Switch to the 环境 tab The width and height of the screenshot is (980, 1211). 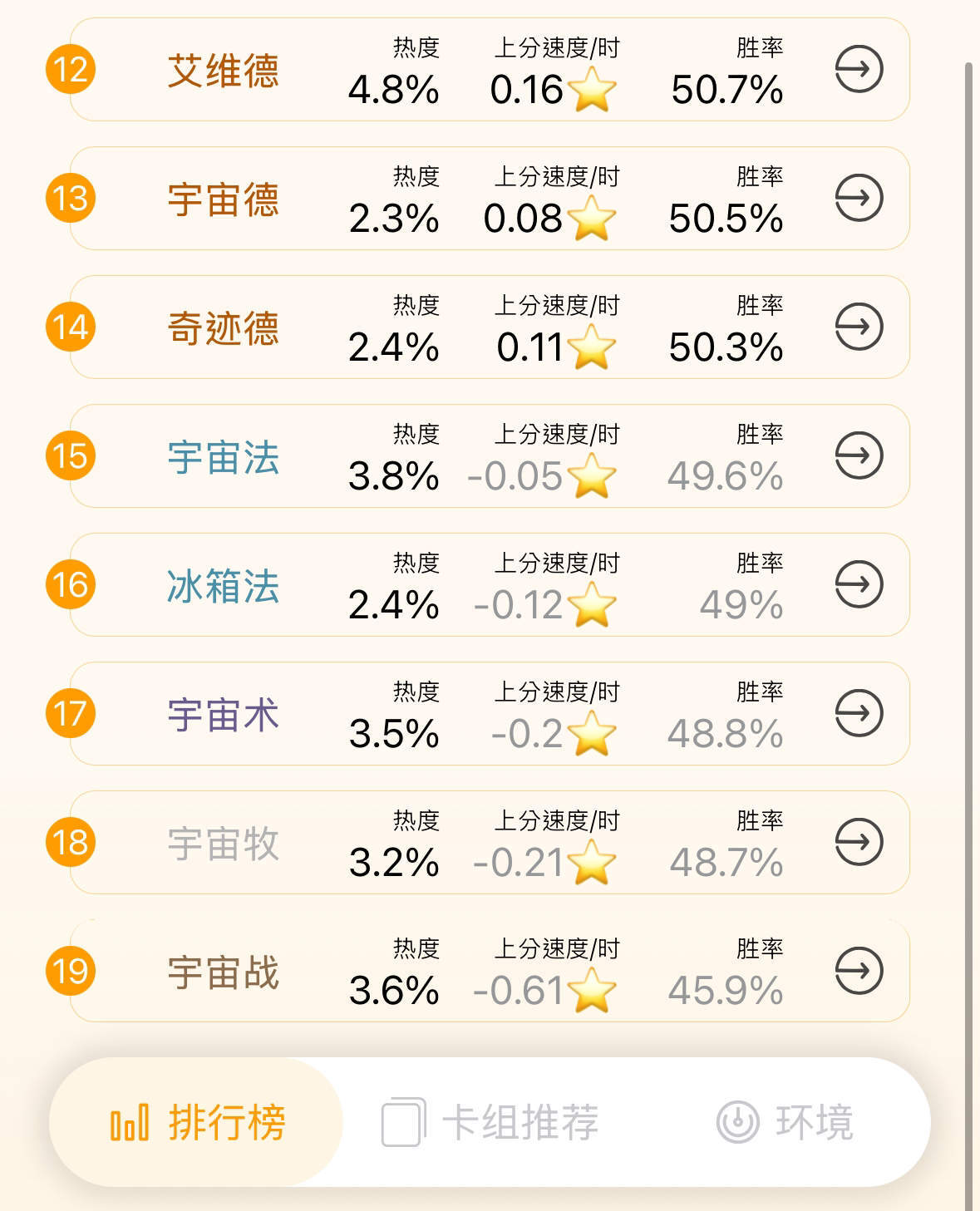pyautogui.click(x=785, y=1122)
